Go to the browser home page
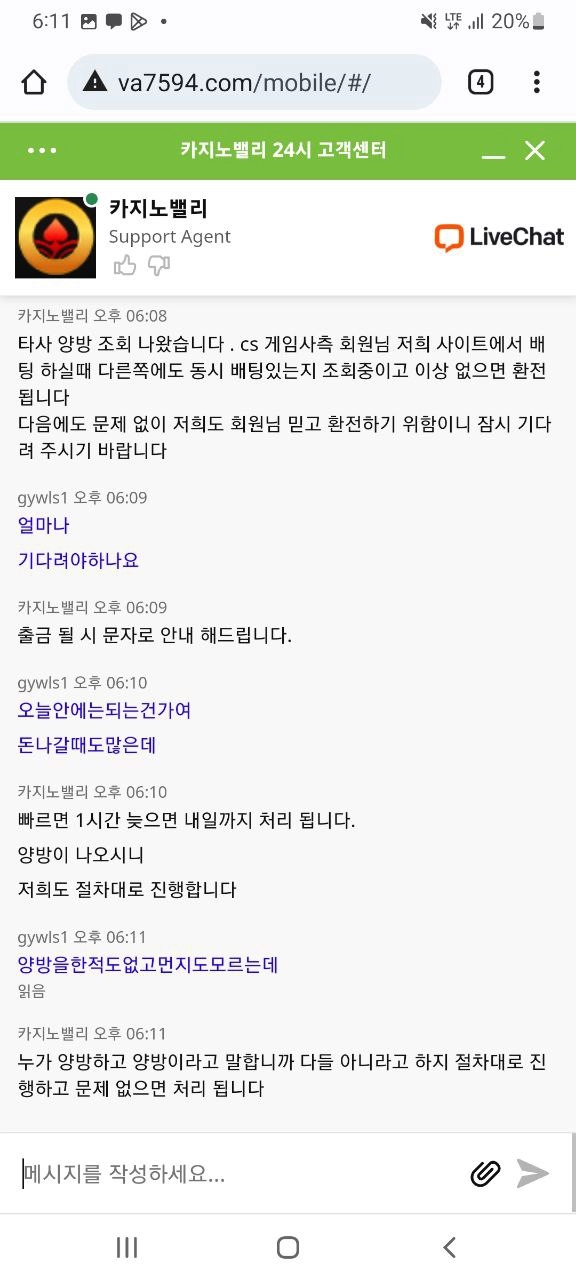Viewport: 576px width, 1280px height. [34, 82]
